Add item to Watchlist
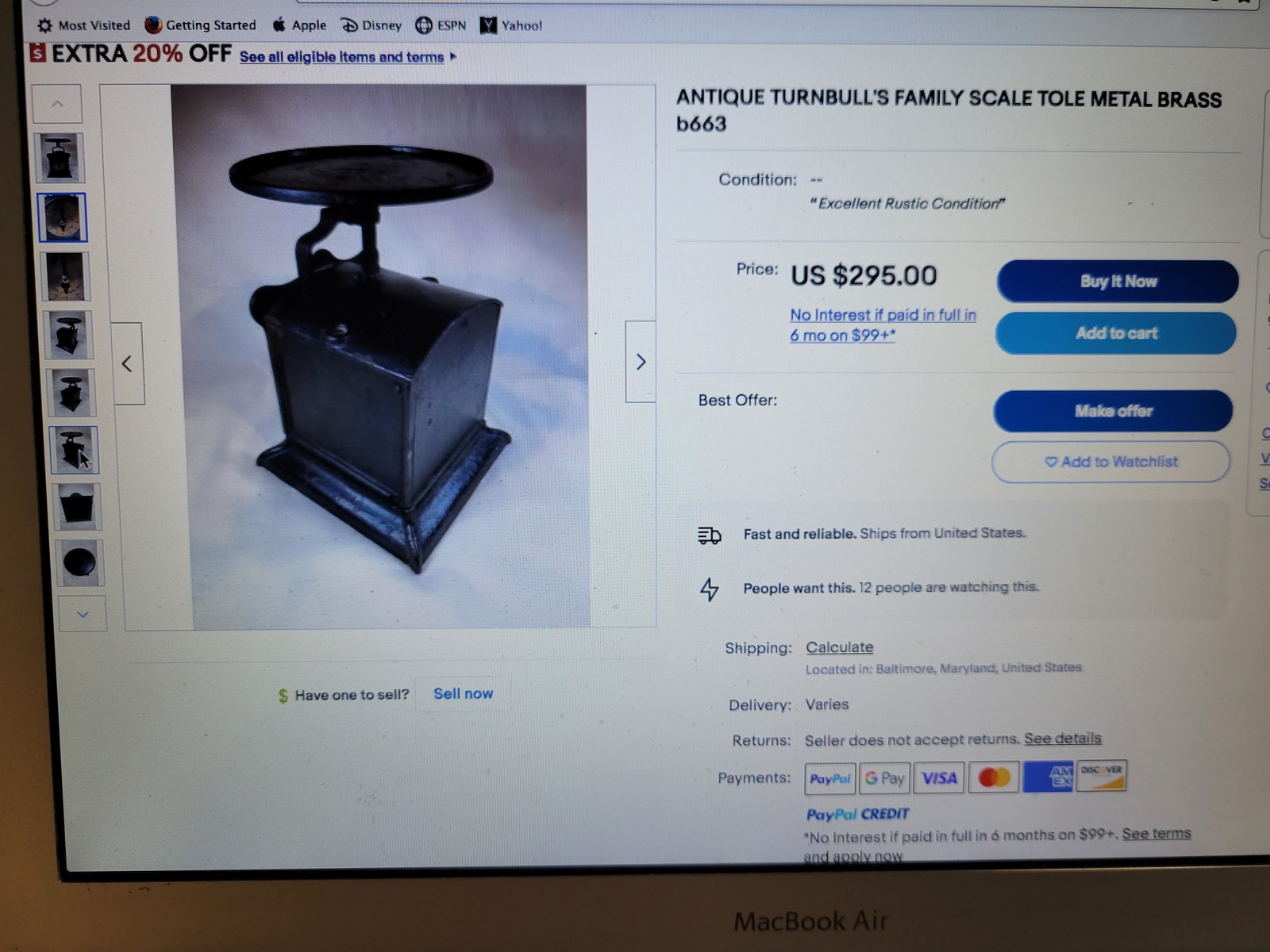This screenshot has height=952, width=1270. coord(1111,462)
